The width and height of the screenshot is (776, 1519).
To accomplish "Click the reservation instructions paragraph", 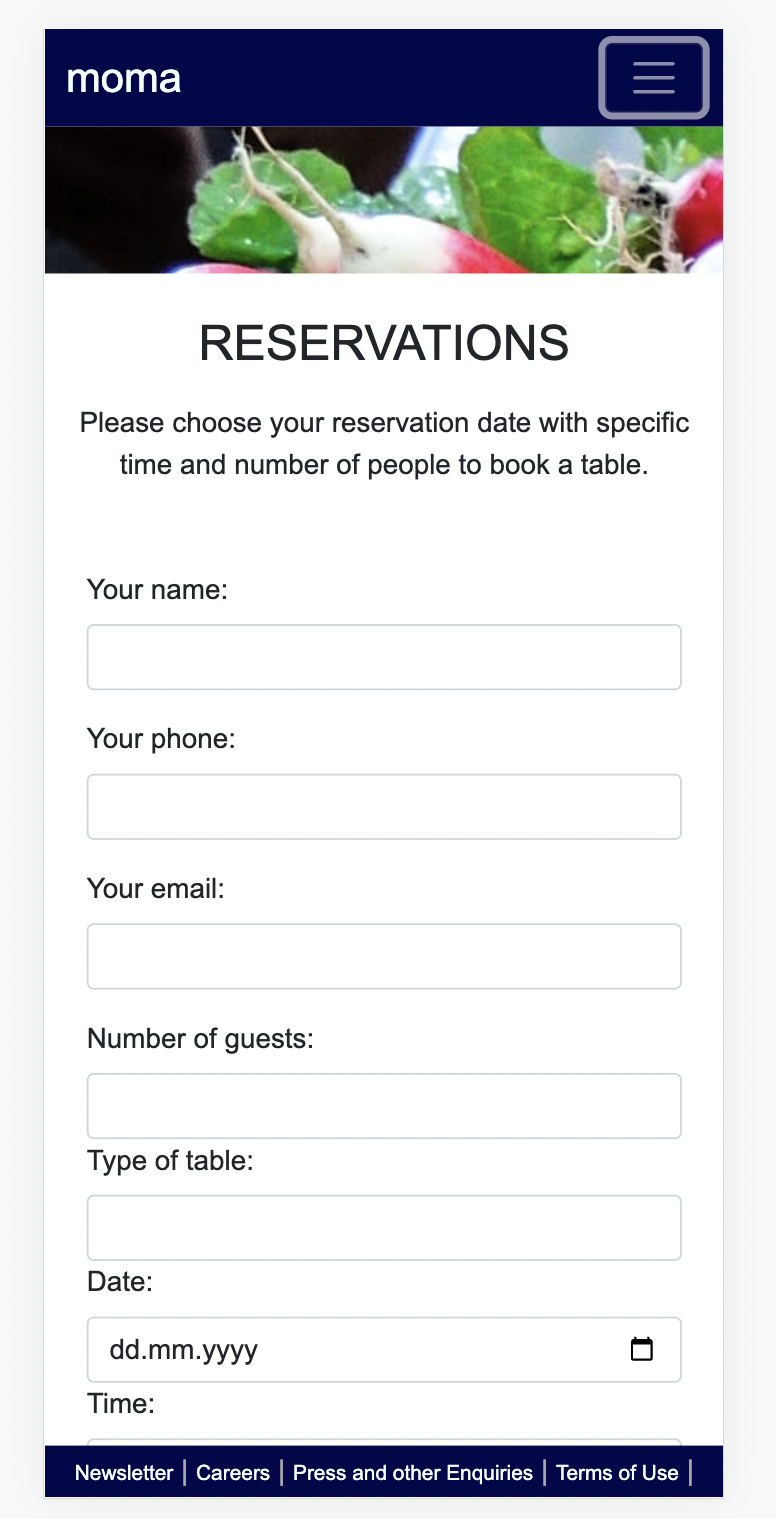I will tap(384, 443).
